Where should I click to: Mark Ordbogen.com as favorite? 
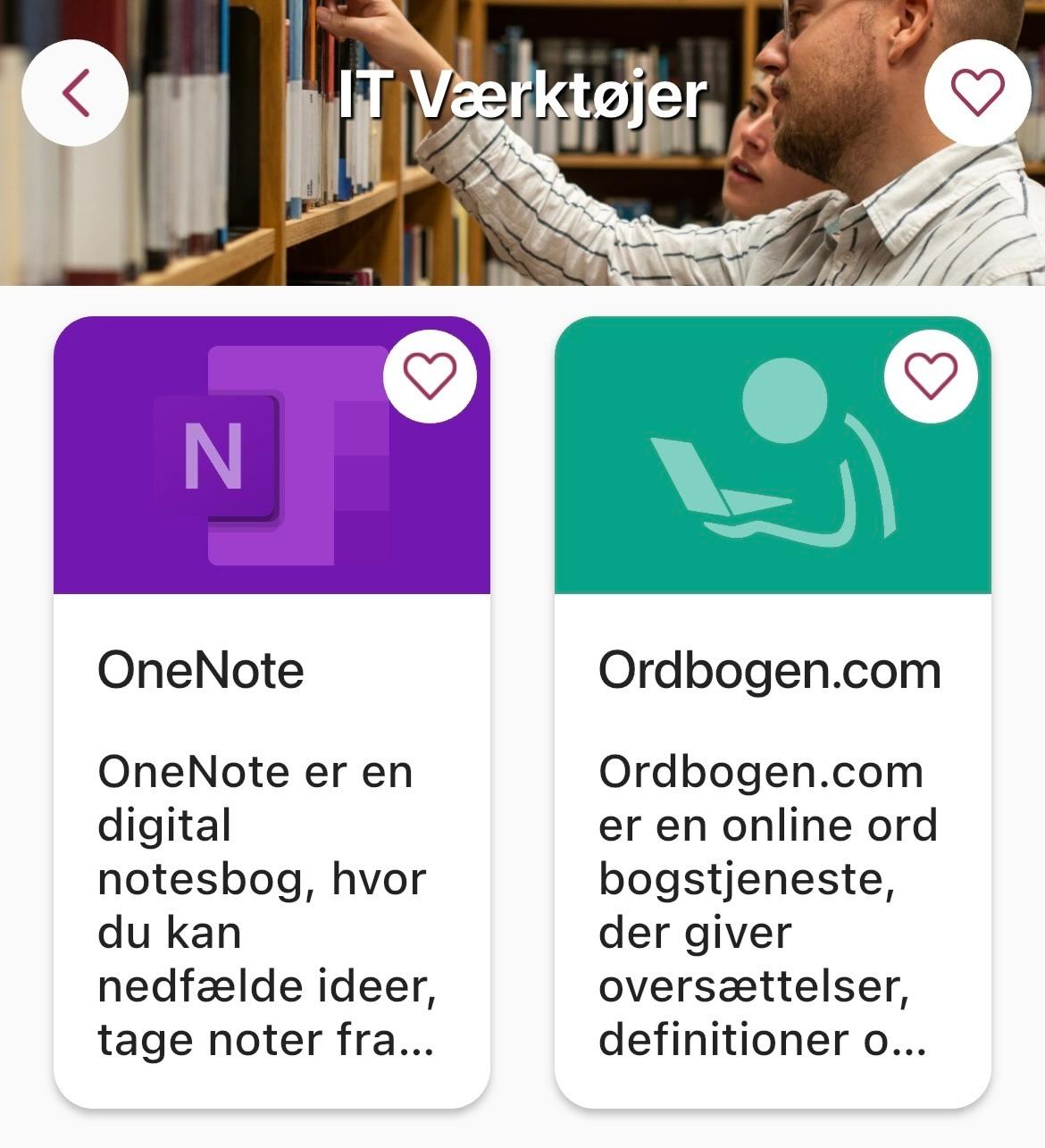click(931, 375)
